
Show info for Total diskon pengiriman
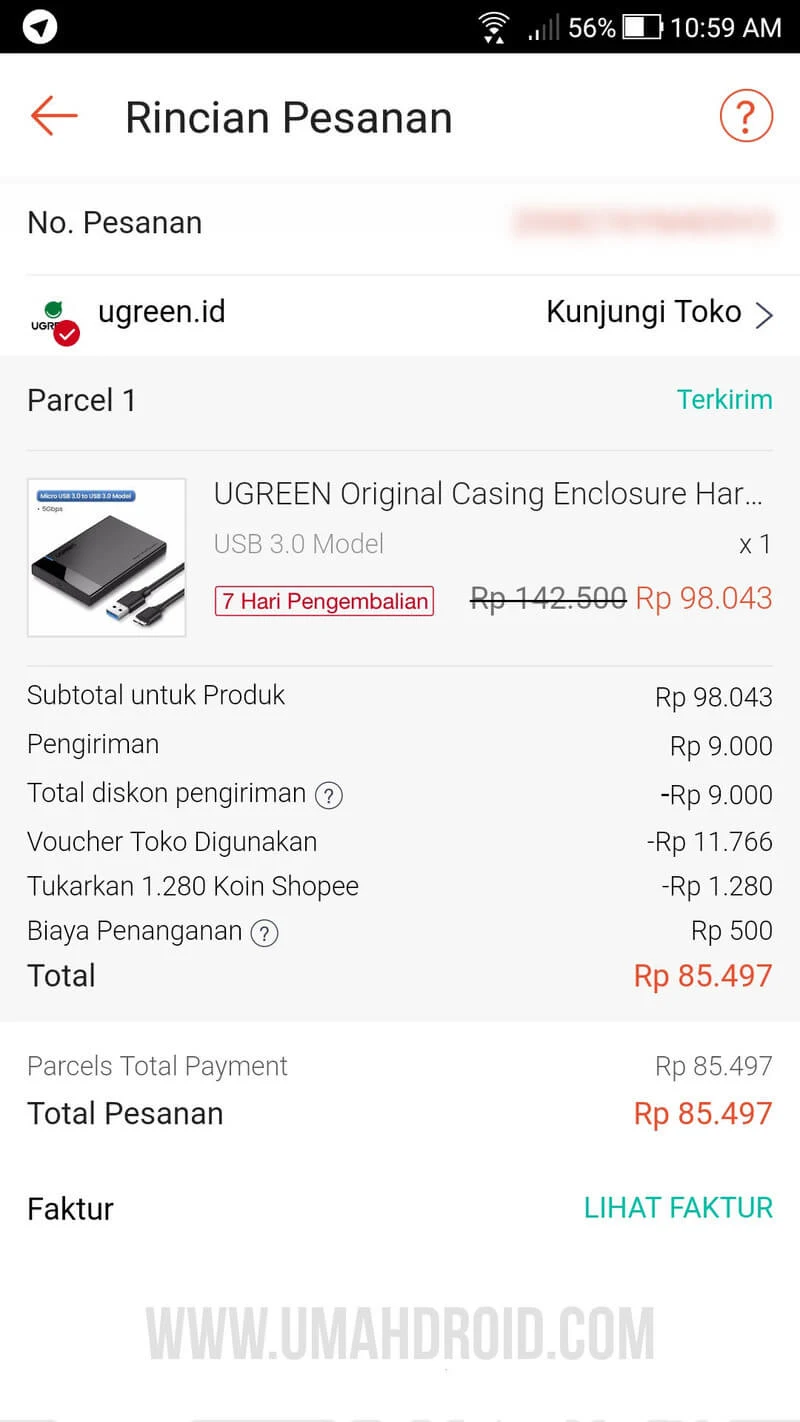(329, 796)
